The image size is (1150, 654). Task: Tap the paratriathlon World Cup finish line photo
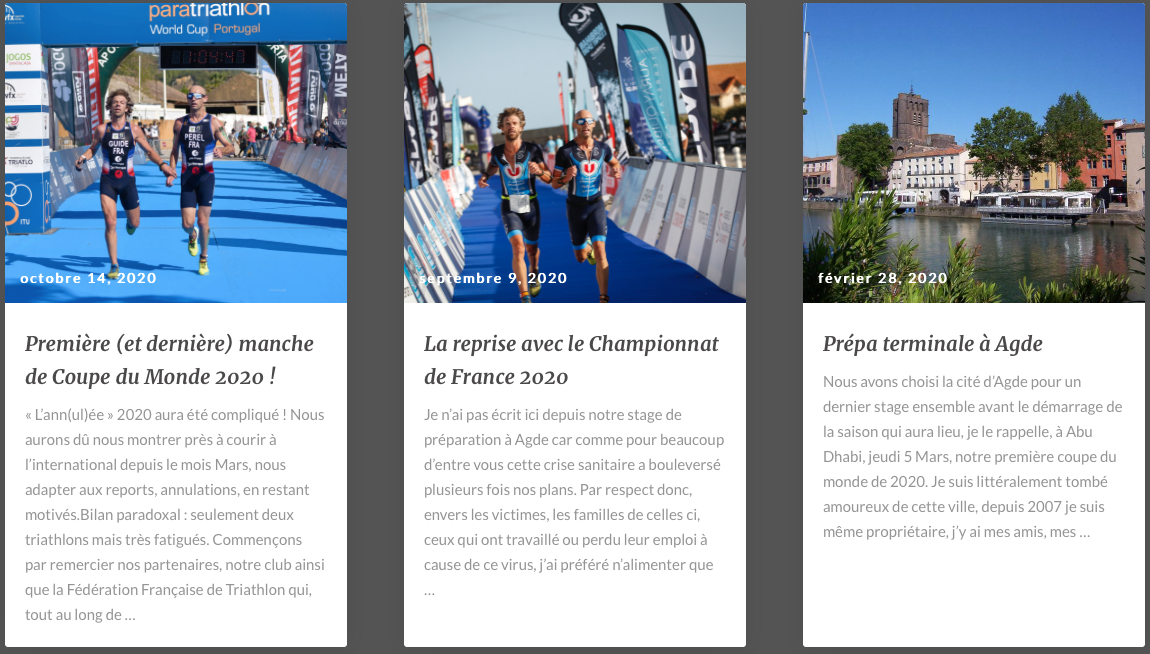pos(176,150)
